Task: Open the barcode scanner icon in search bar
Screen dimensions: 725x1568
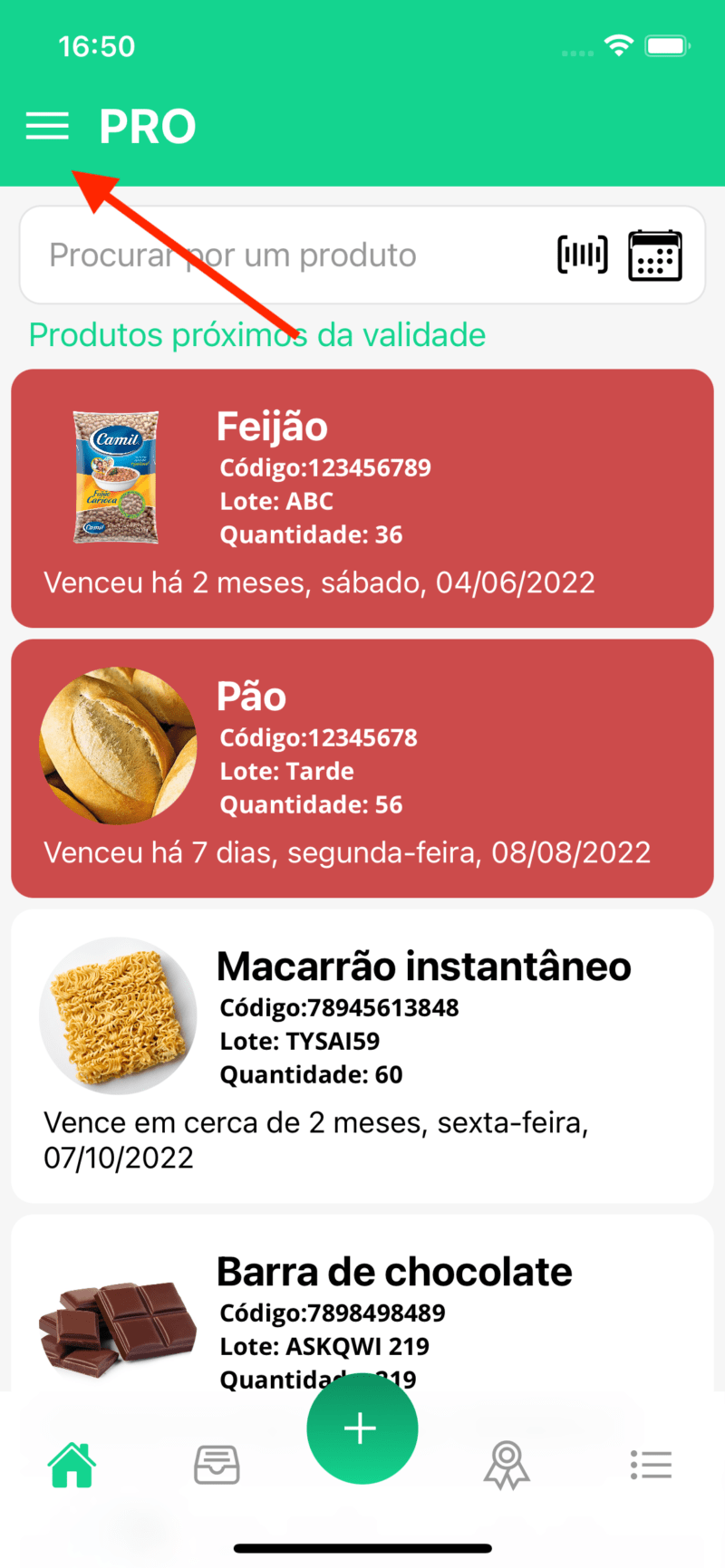Action: click(x=581, y=255)
